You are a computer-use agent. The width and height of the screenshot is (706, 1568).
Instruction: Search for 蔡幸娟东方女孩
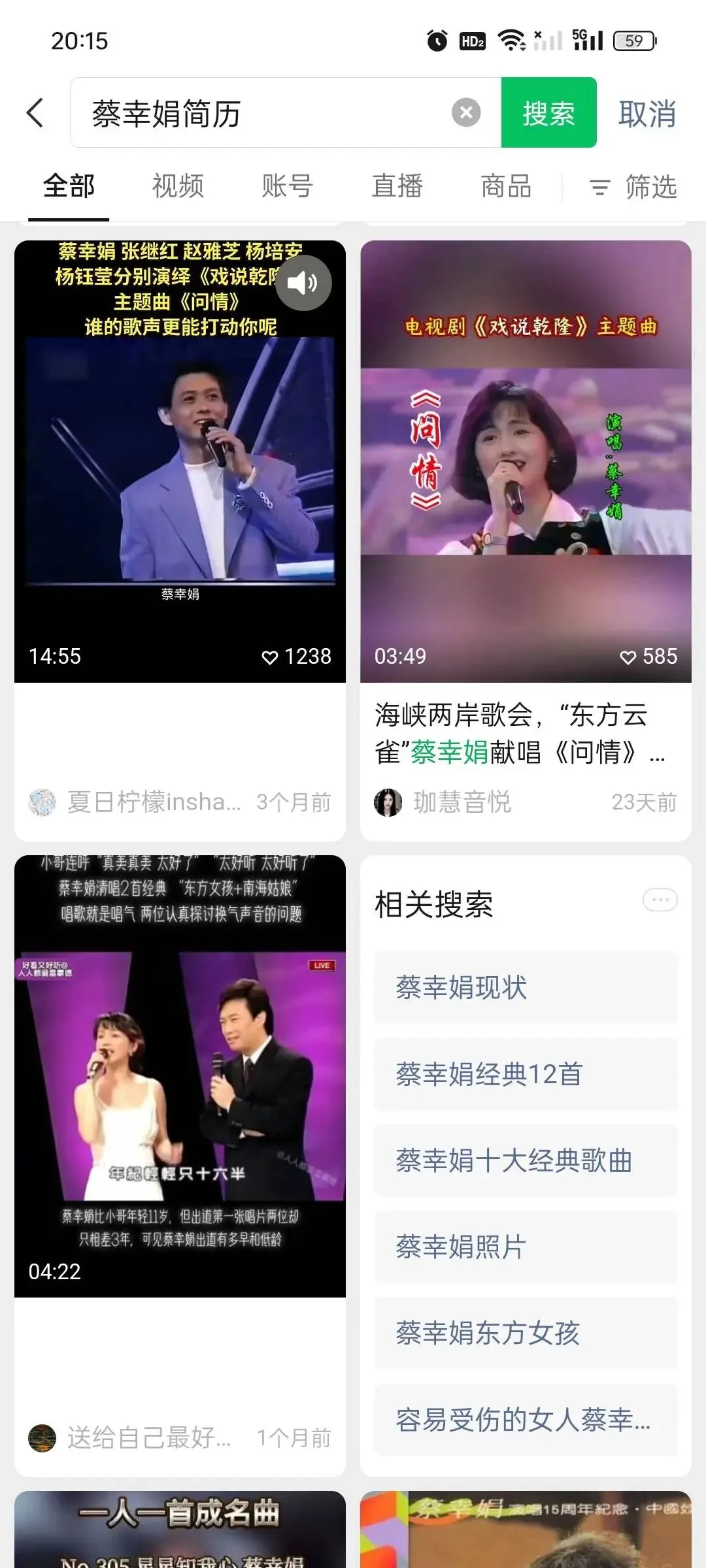tap(526, 1333)
